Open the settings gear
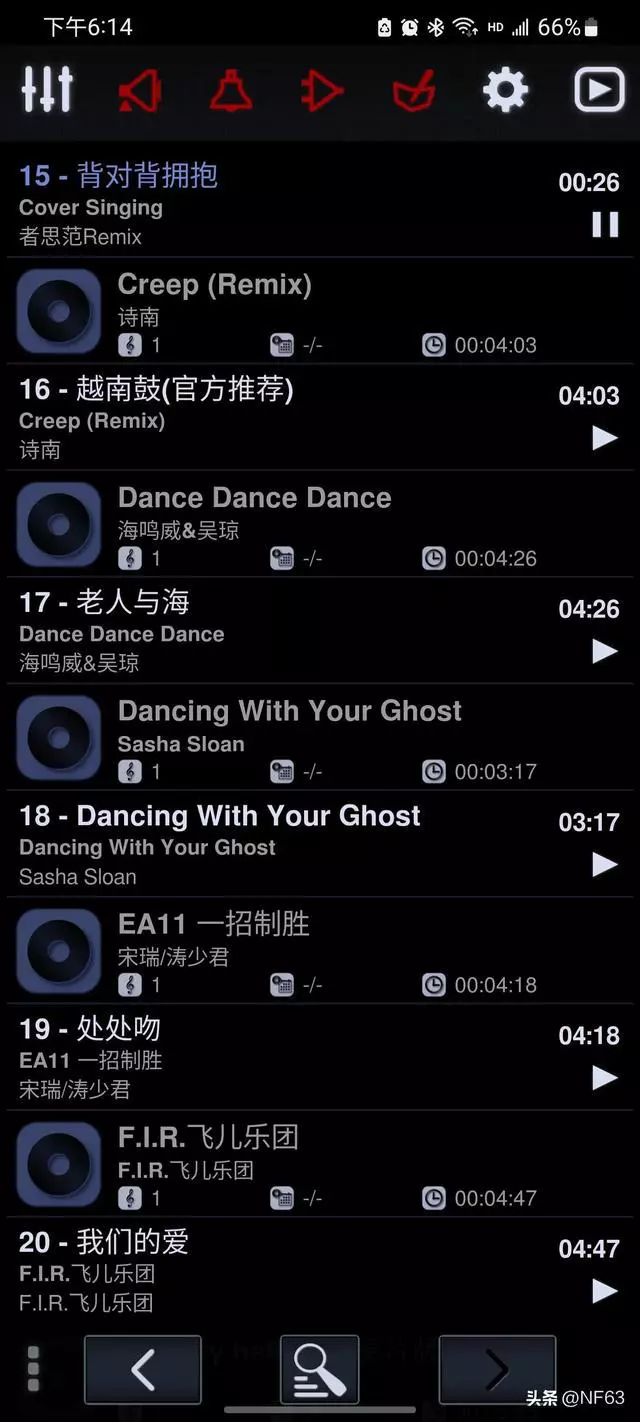 click(505, 91)
